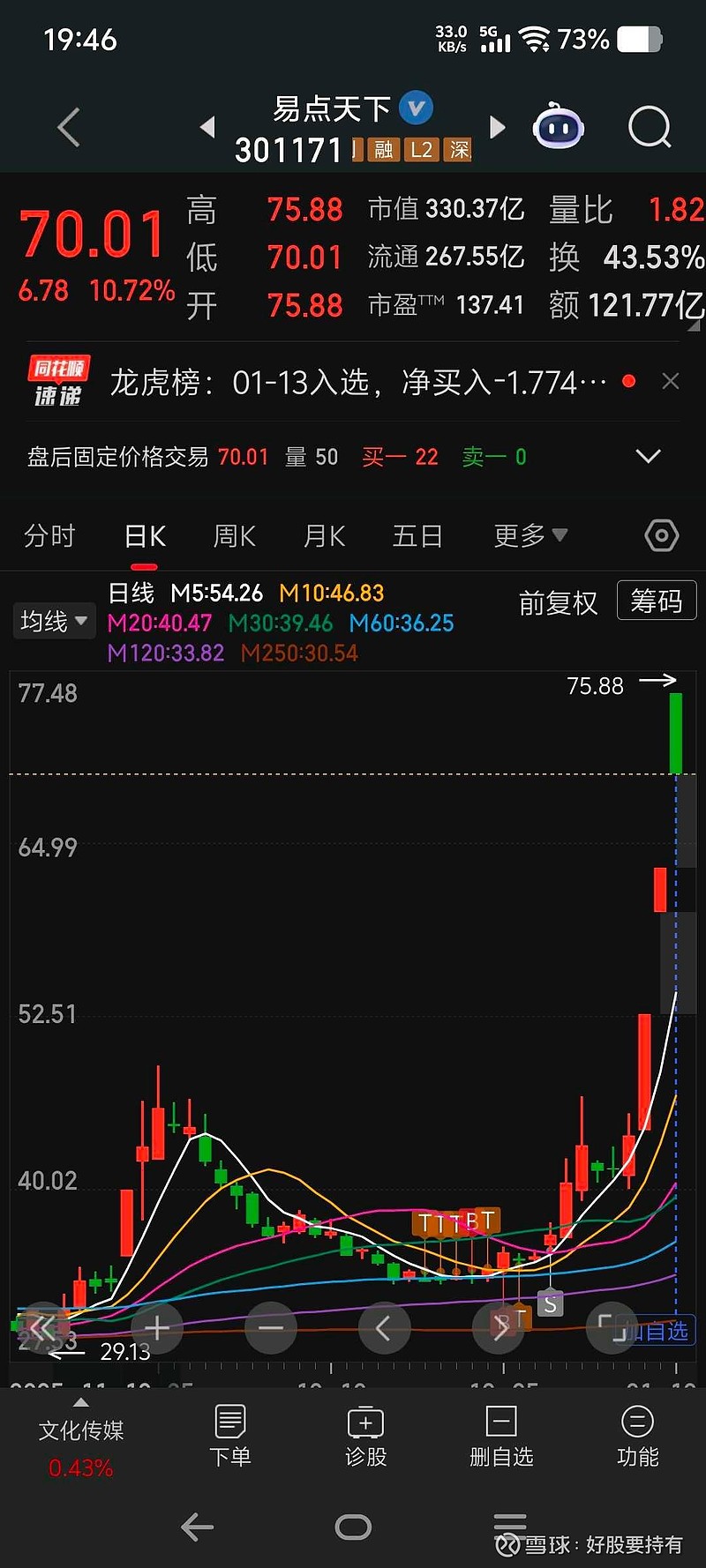Screen dimensions: 706x1568
Task: Switch to the 周K weekly chart tab
Action: point(234,534)
